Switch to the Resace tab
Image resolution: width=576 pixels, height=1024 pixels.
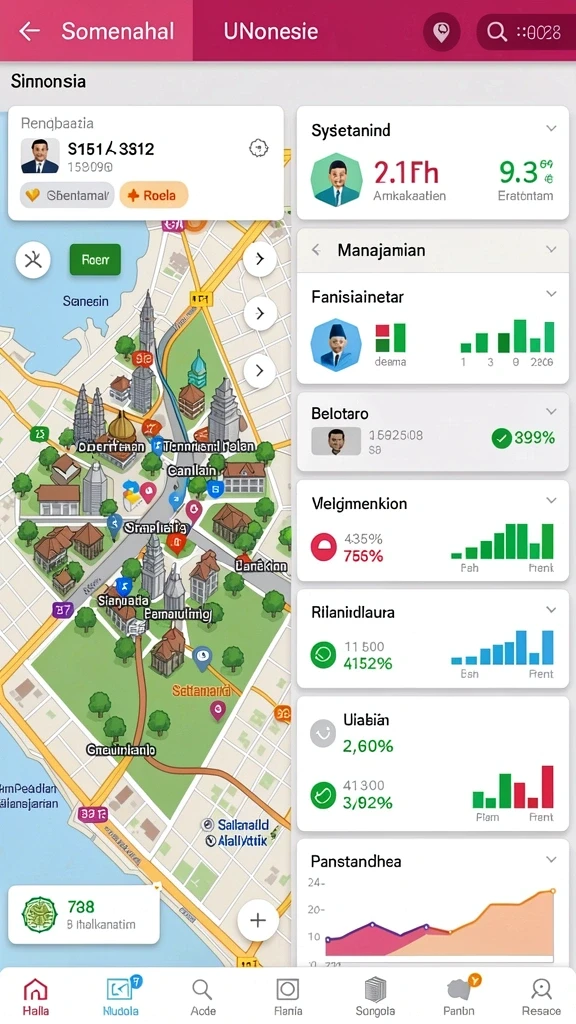[x=541, y=997]
